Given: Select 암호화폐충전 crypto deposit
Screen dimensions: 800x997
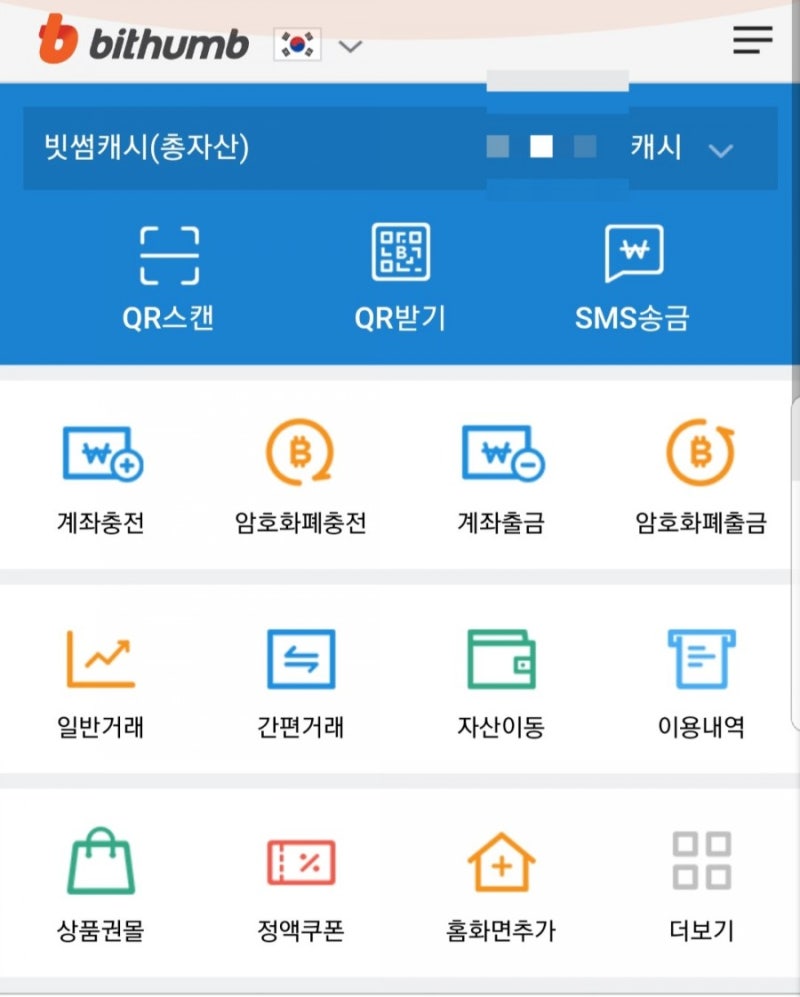Looking at the screenshot, I should [299, 475].
